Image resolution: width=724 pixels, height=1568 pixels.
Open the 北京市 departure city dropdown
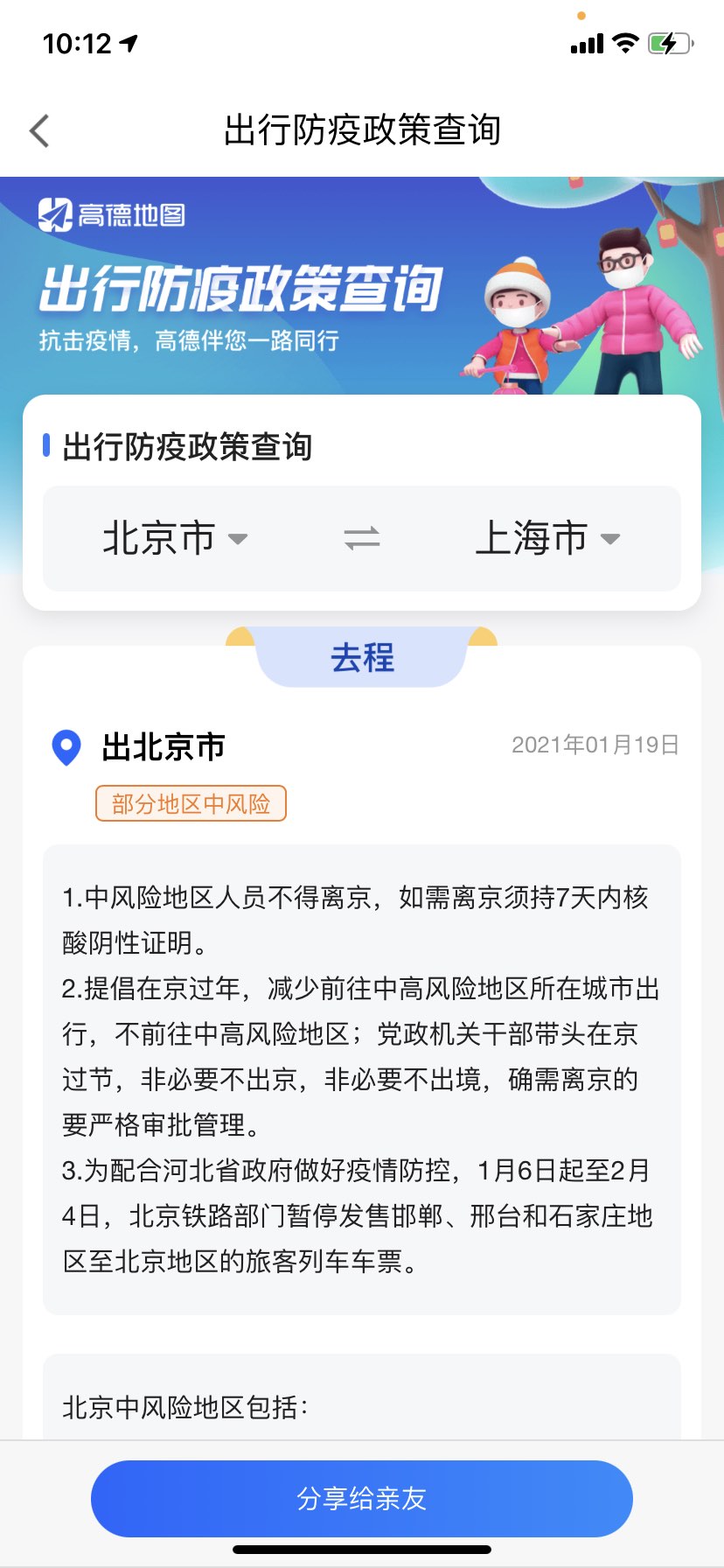pos(175,538)
